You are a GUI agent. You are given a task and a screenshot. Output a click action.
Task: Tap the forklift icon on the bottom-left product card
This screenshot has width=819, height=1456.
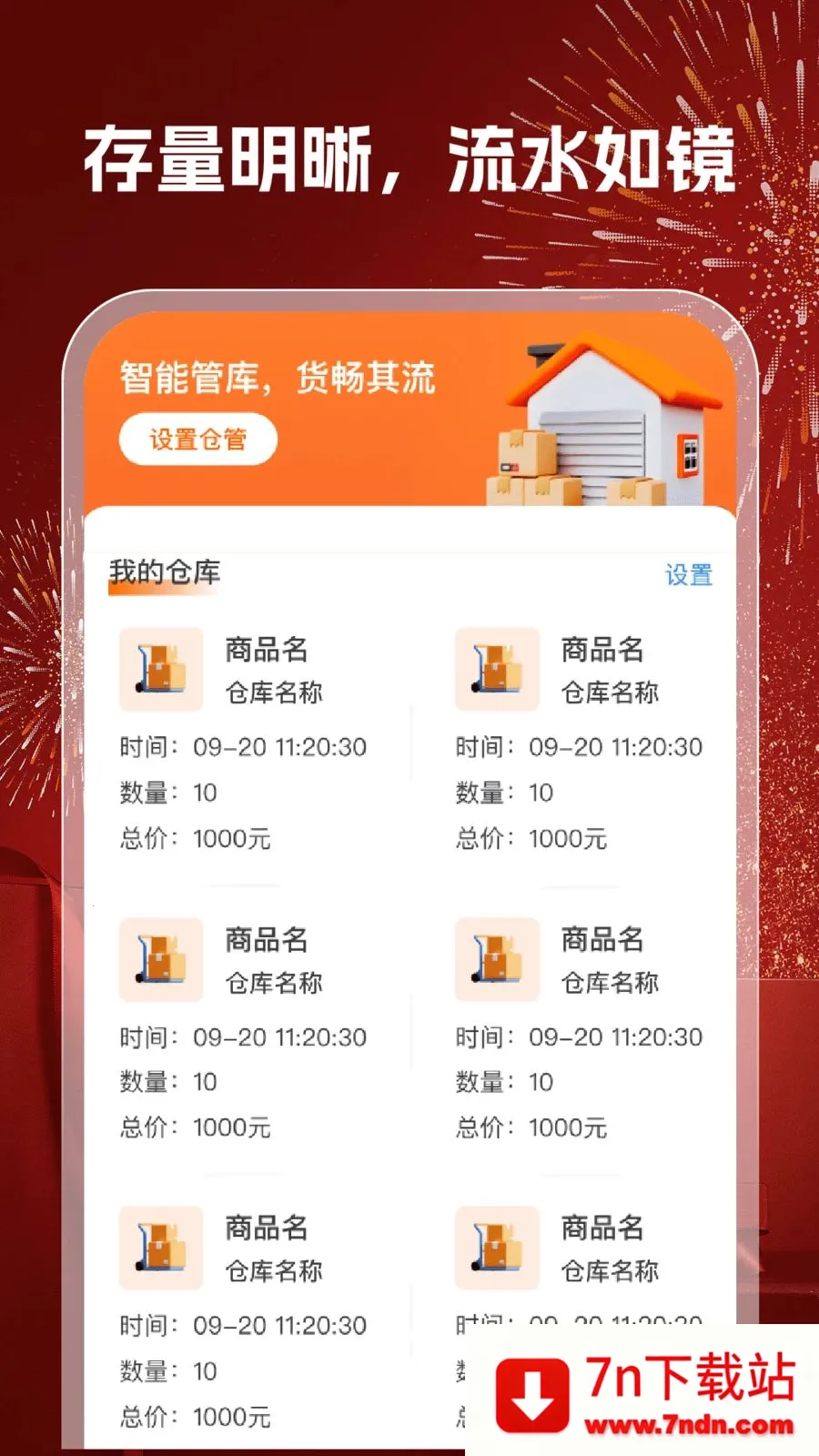pyautogui.click(x=161, y=1249)
